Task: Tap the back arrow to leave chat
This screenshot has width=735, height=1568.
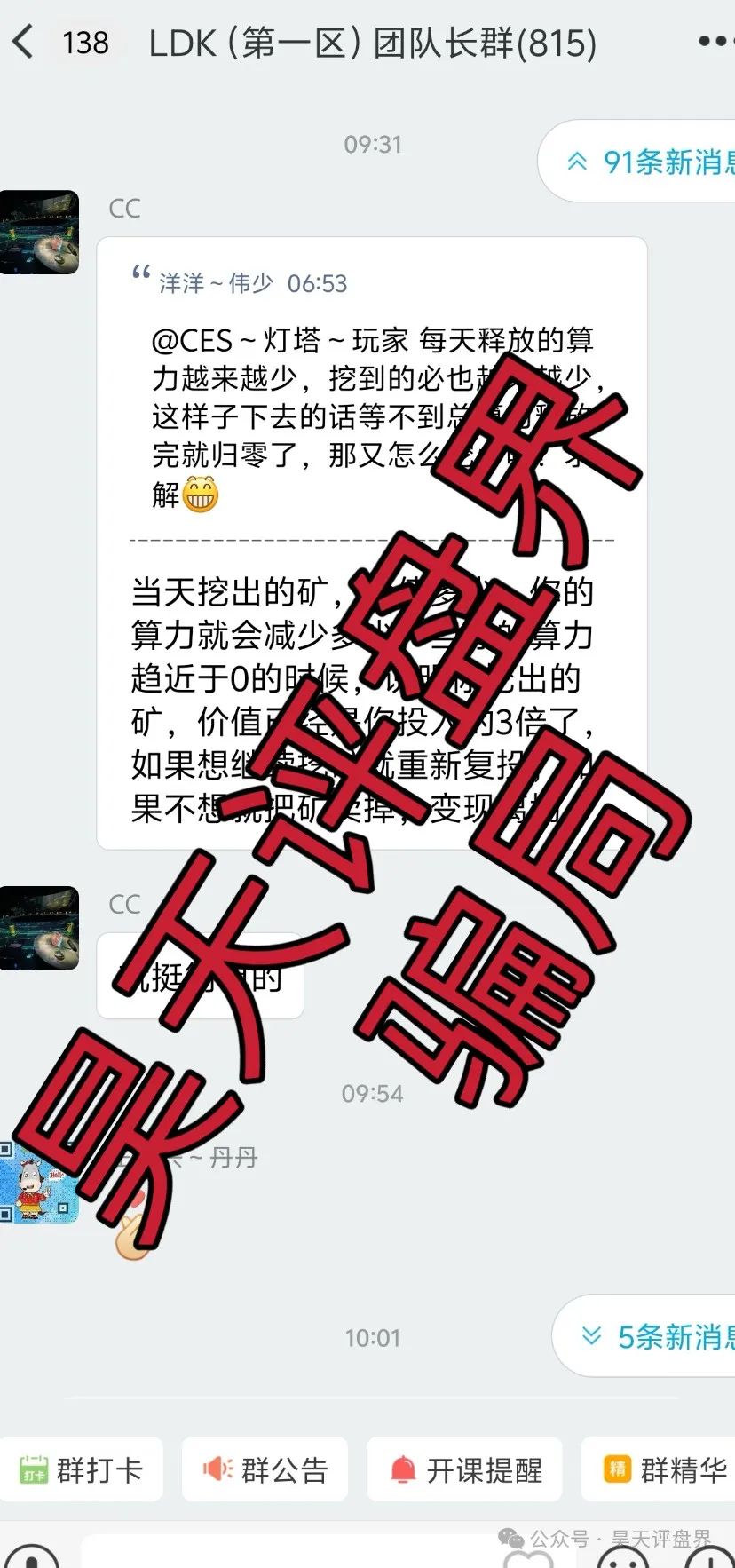Action: (x=23, y=40)
